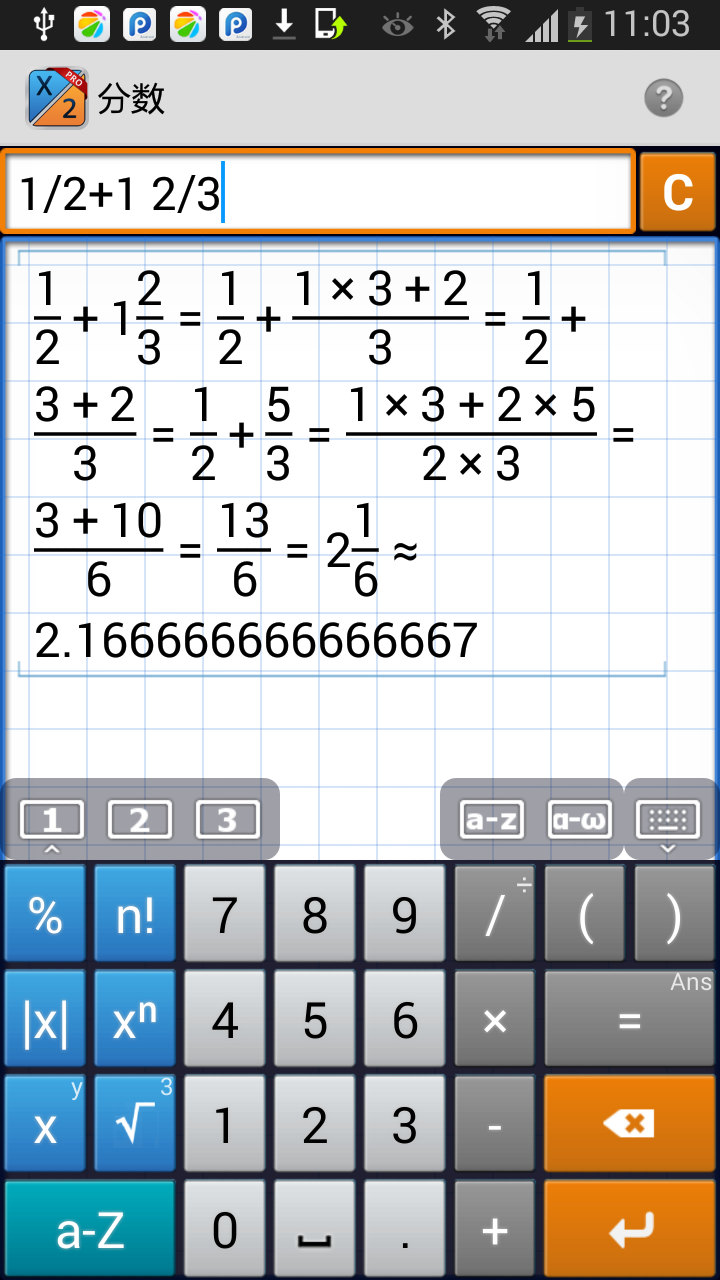Insert absolute value with |x| key
This screenshot has width=720, height=1280.
[x=45, y=1021]
